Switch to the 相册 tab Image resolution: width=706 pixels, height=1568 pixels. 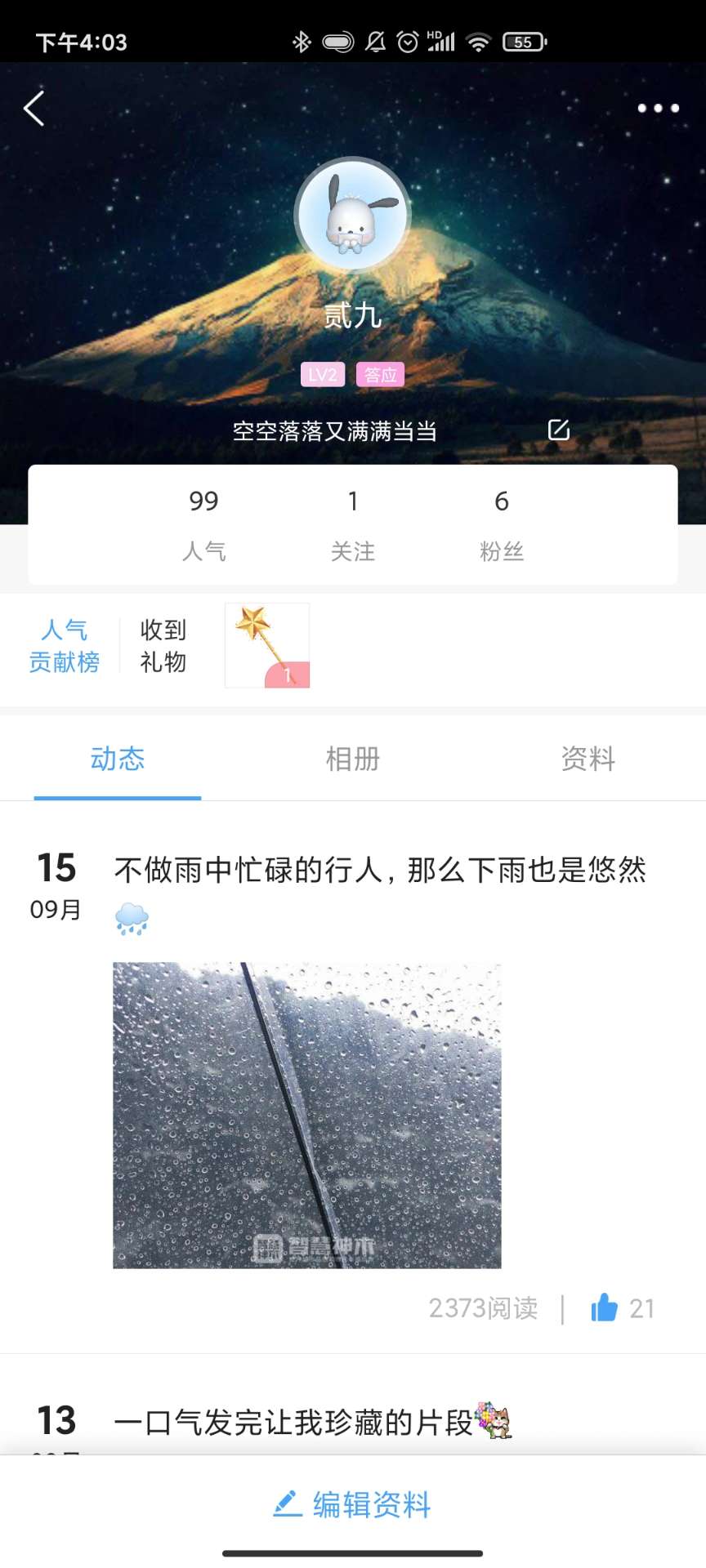[352, 759]
